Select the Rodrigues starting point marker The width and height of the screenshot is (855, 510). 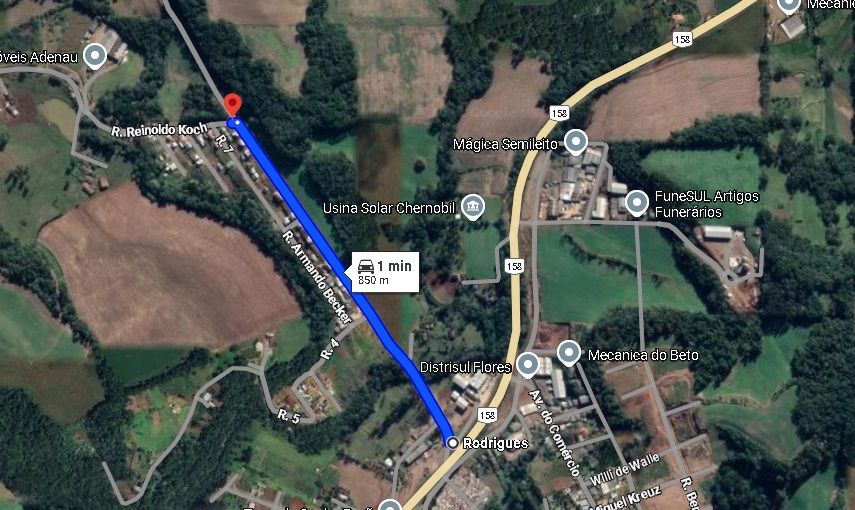pos(453,442)
